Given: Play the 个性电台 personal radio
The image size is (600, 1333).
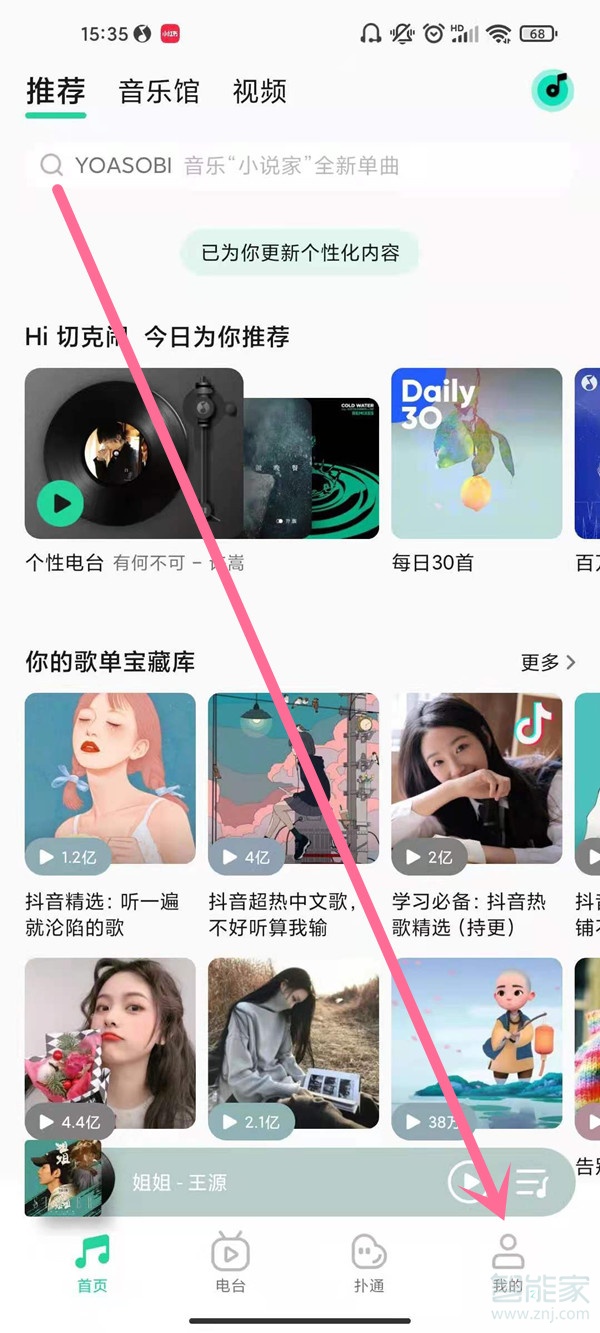Looking at the screenshot, I should [x=61, y=504].
